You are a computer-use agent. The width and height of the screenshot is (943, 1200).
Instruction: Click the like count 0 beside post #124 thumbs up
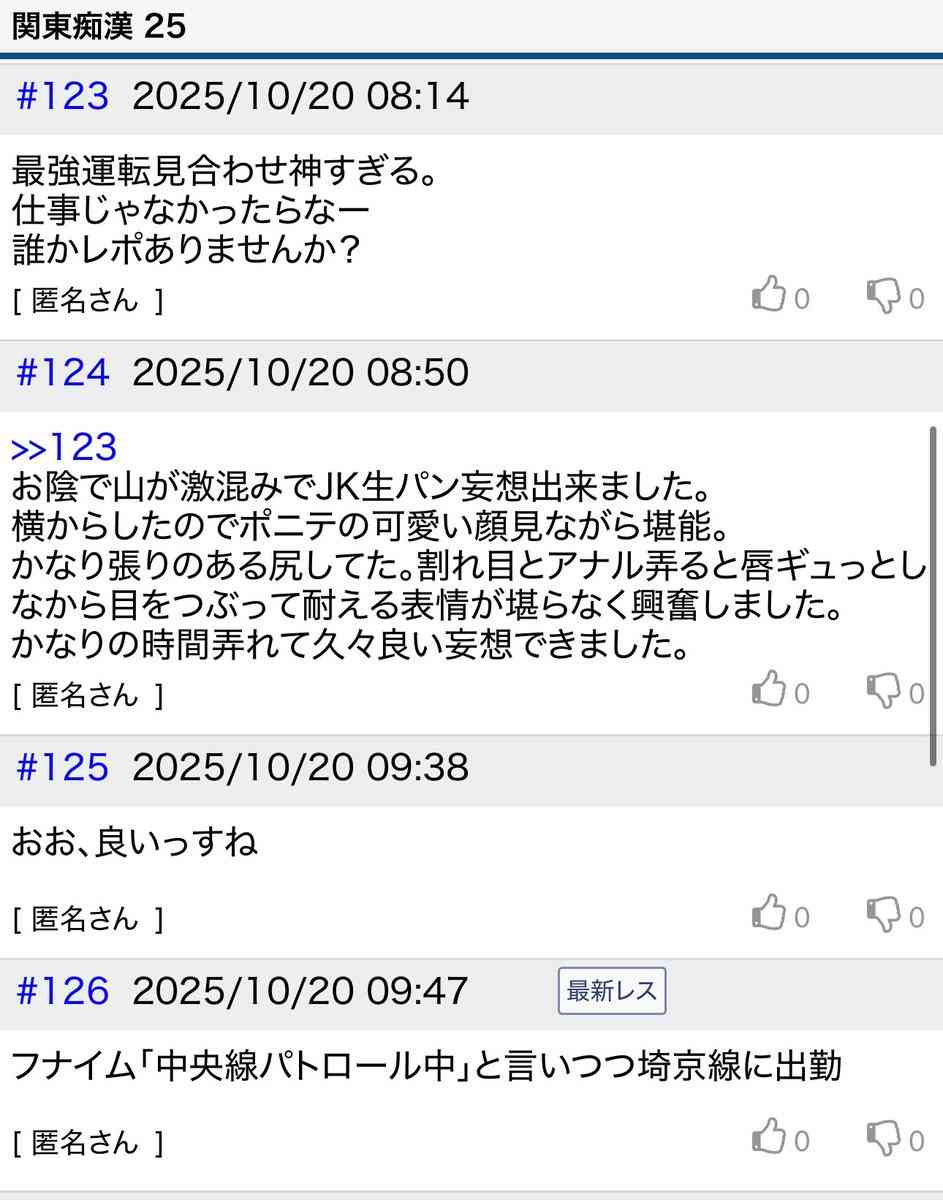tap(802, 692)
